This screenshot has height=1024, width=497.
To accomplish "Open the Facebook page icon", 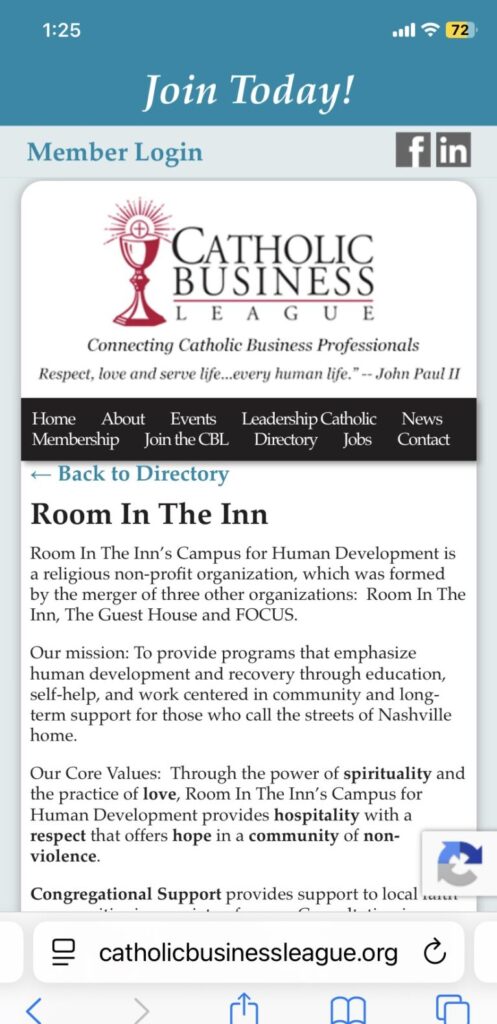I will click(413, 150).
